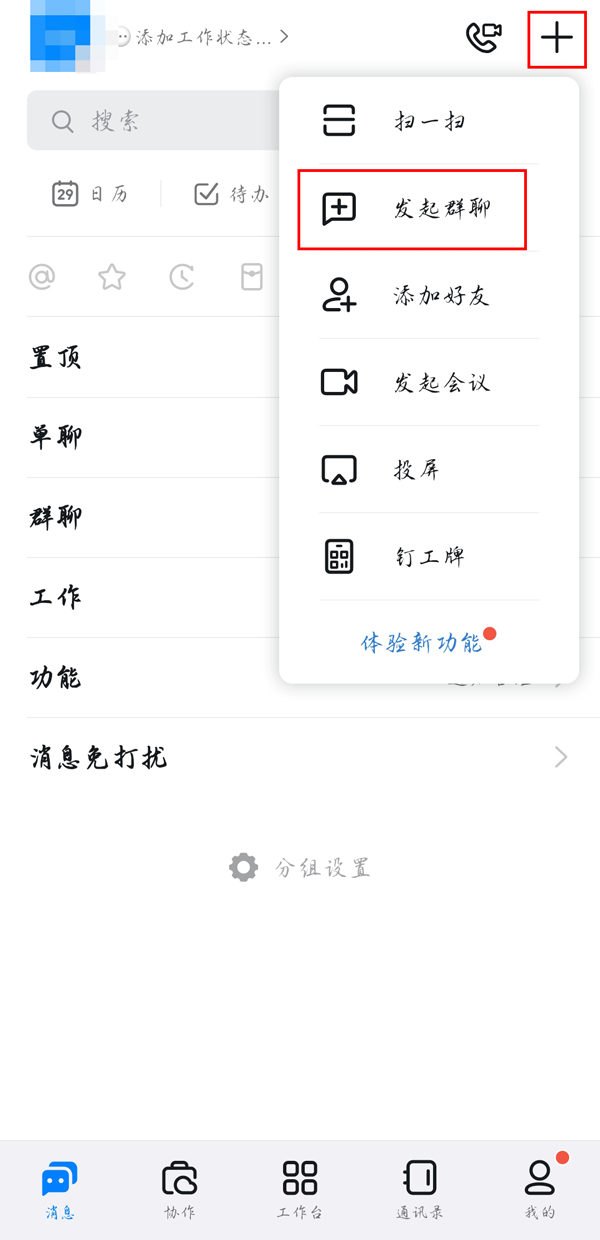Screen dimensions: 600x1240
Task: Open the 搜索 search box
Action: tap(150, 122)
